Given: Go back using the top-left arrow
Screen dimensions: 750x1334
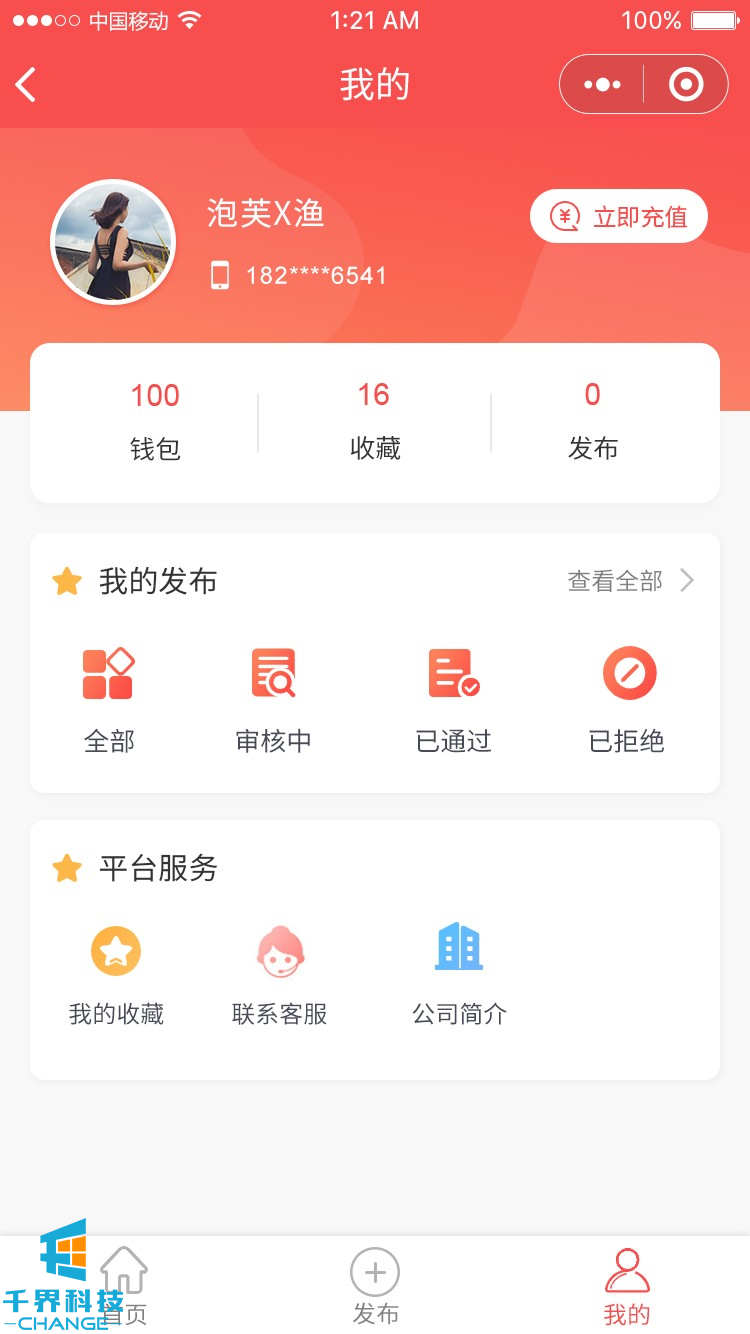Looking at the screenshot, I should [27, 85].
